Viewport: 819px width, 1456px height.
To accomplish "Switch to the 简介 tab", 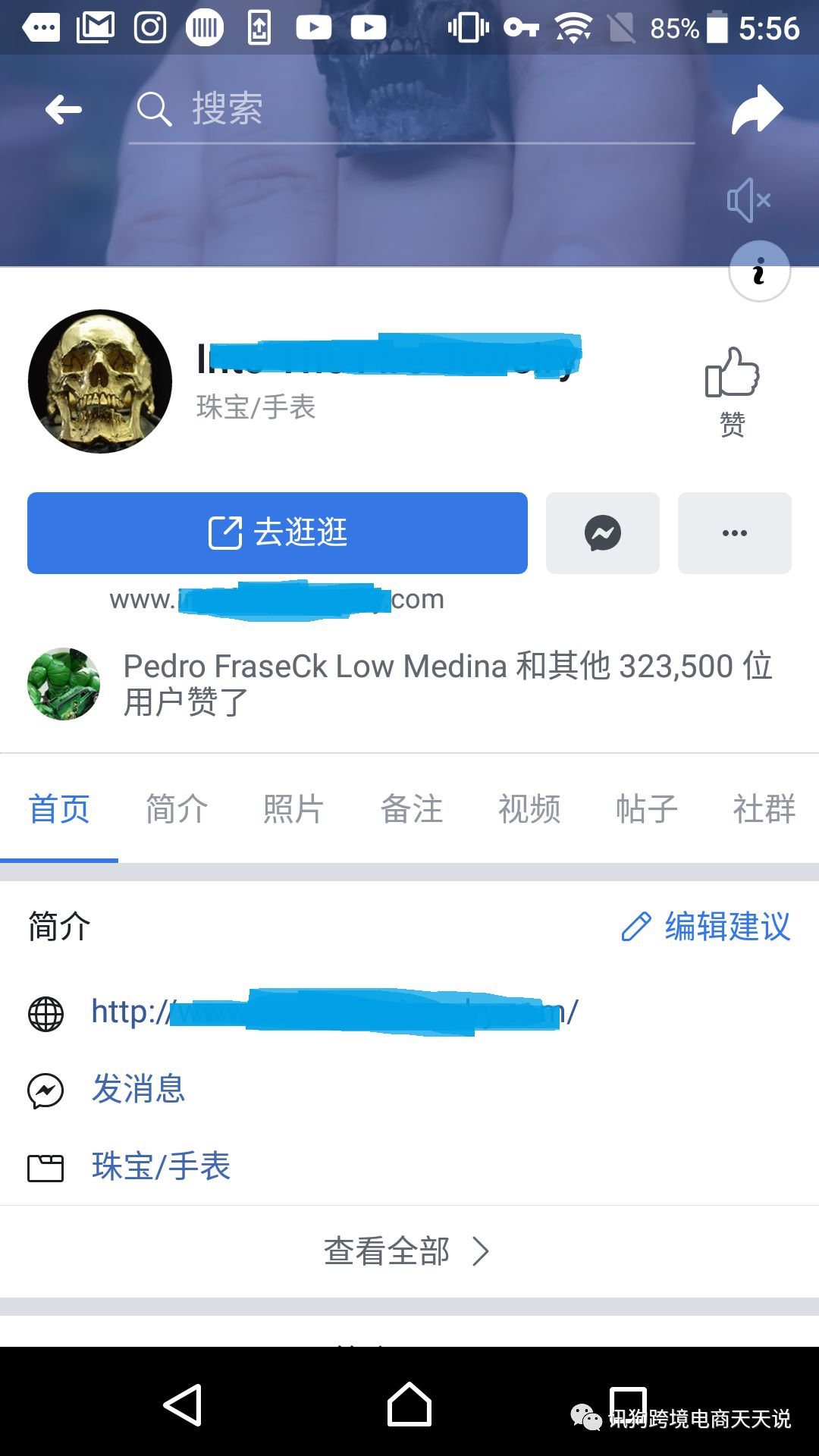I will tap(177, 809).
